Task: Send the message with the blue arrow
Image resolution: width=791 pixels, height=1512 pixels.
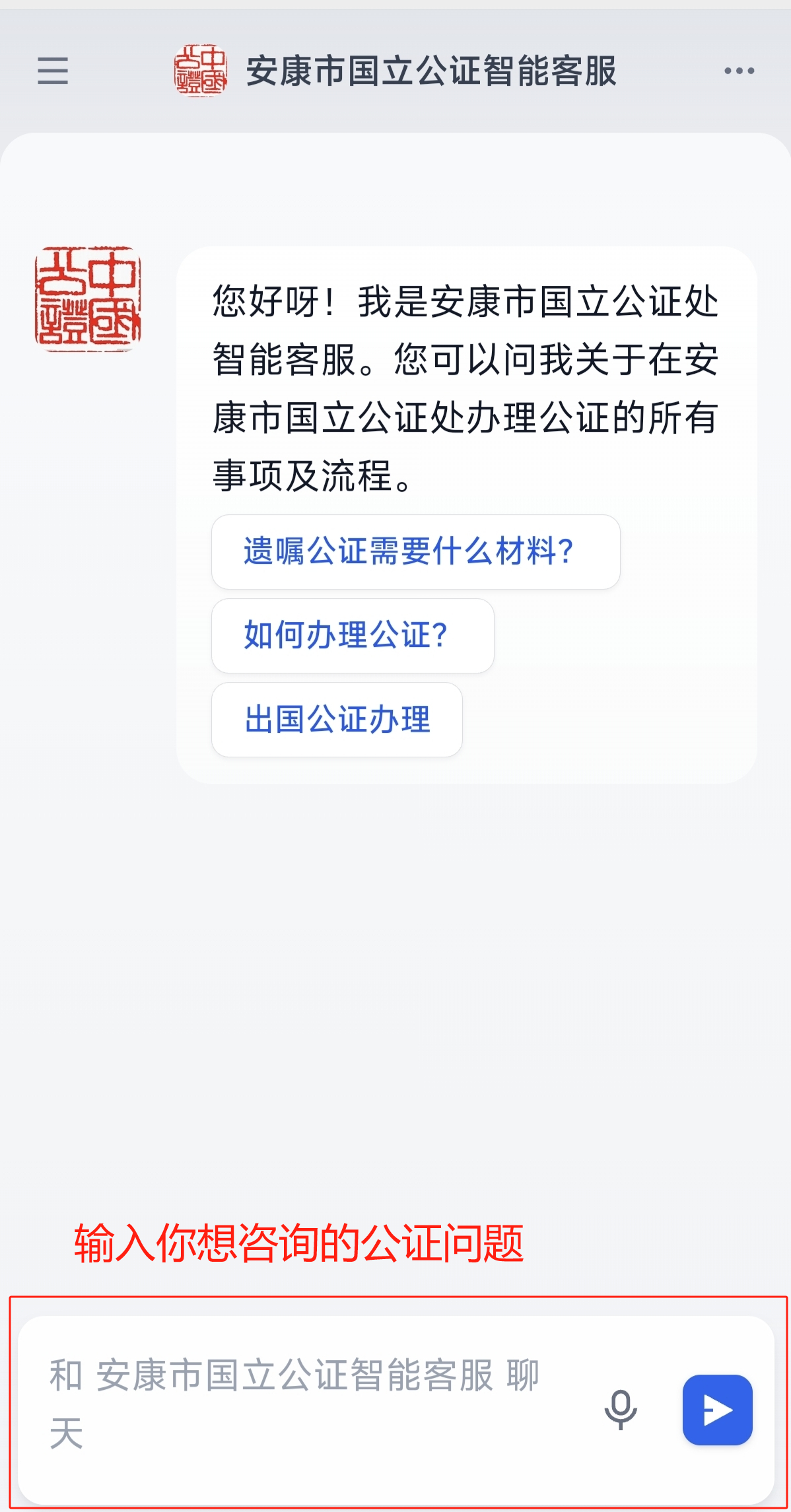Action: point(717,1410)
